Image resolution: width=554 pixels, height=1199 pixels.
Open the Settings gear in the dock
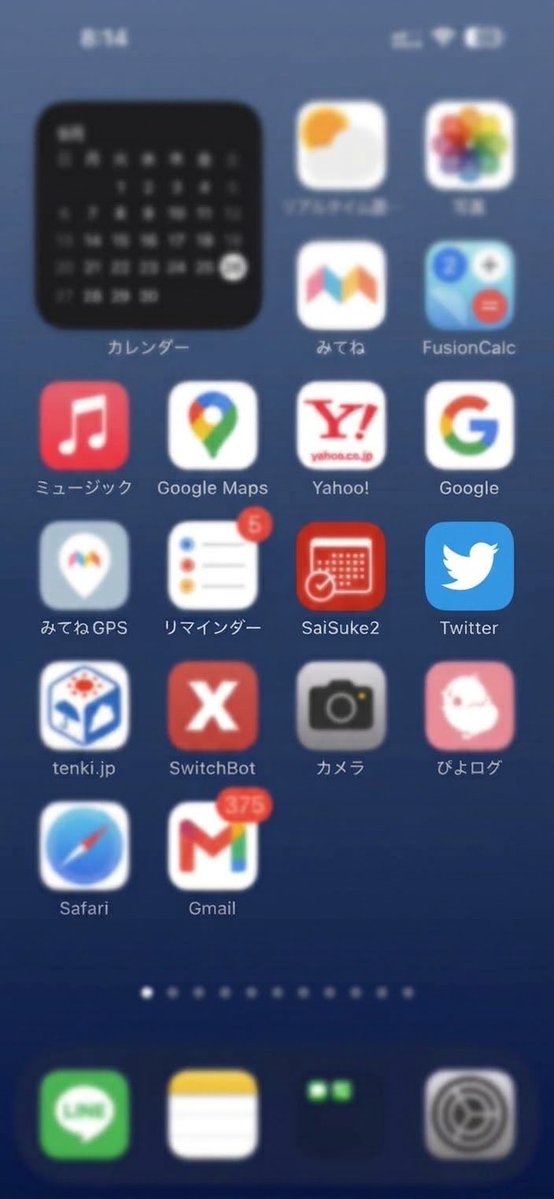469,1114
